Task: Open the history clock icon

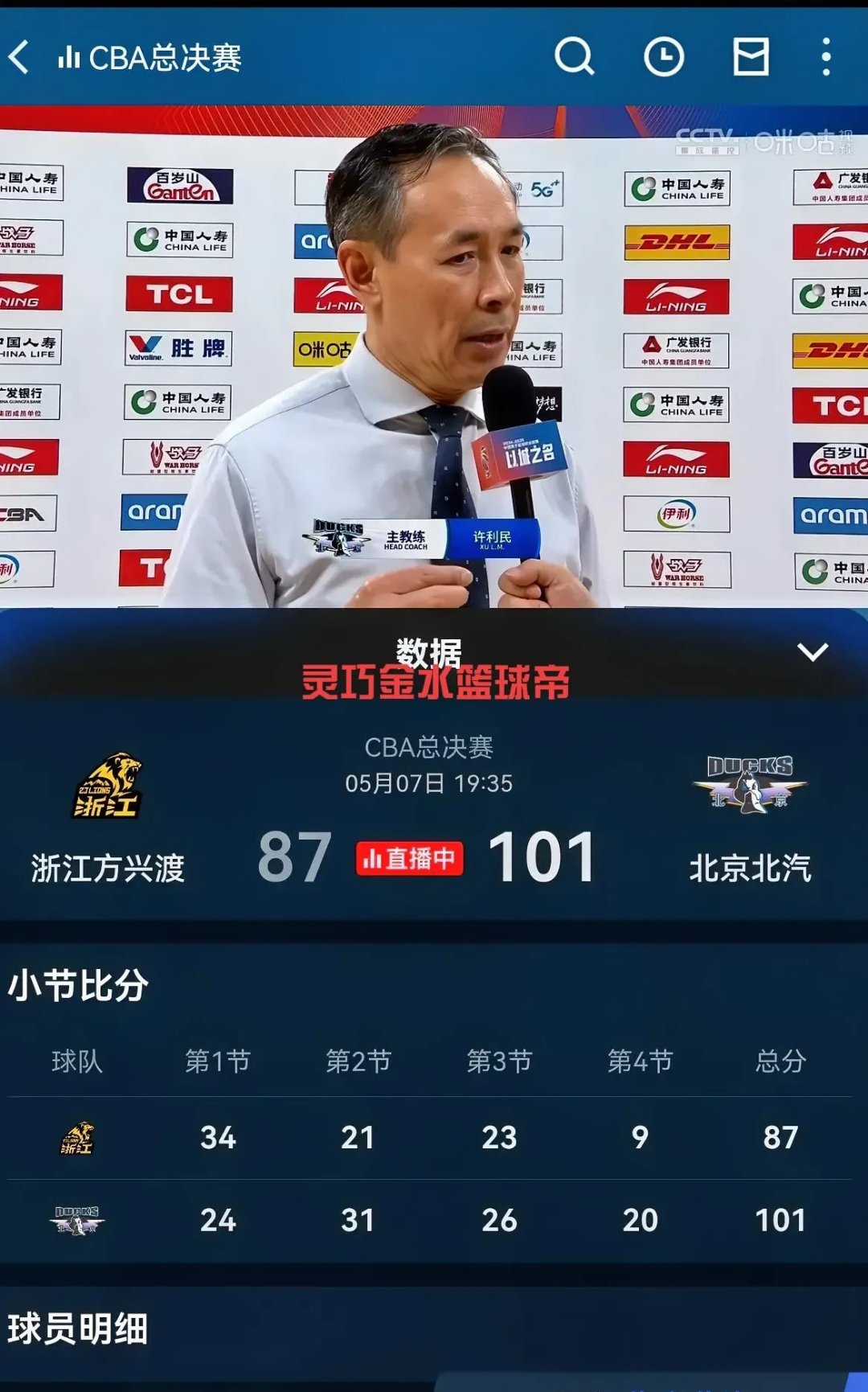Action: 664,57
